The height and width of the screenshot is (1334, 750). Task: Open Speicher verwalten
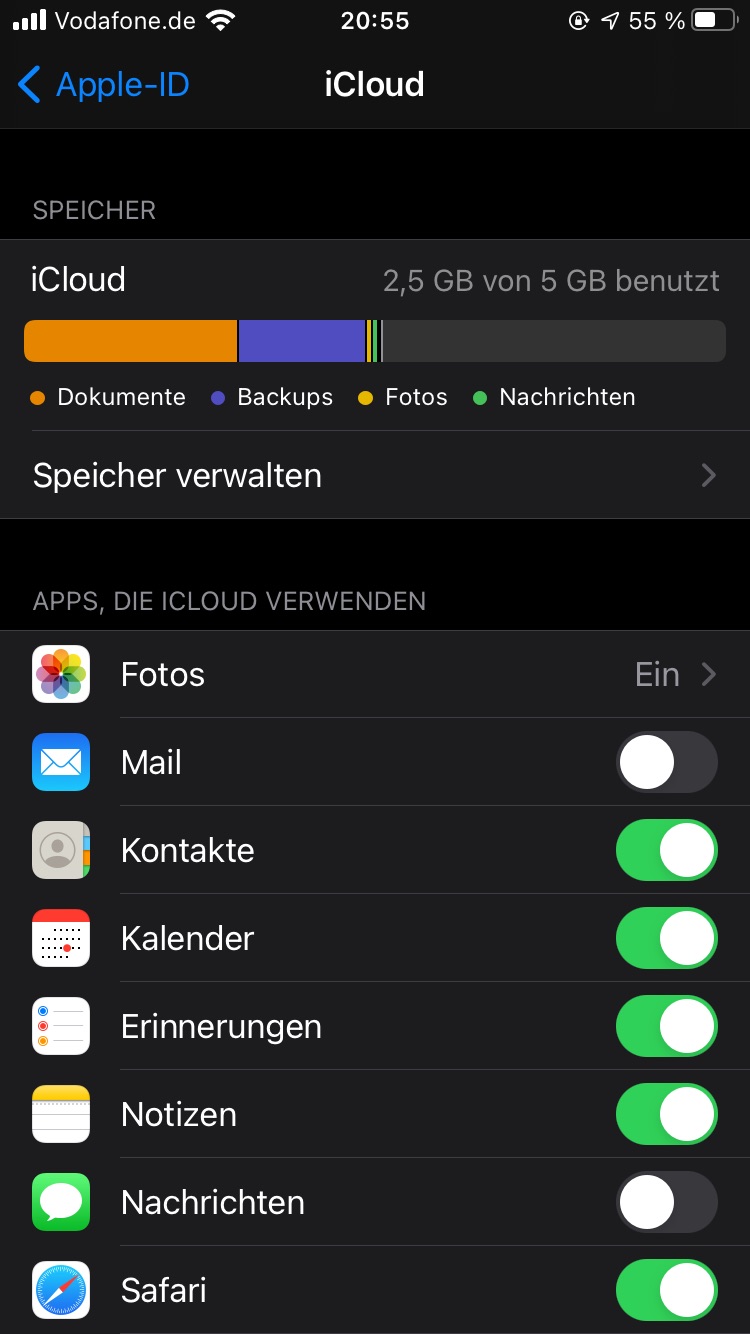(375, 475)
